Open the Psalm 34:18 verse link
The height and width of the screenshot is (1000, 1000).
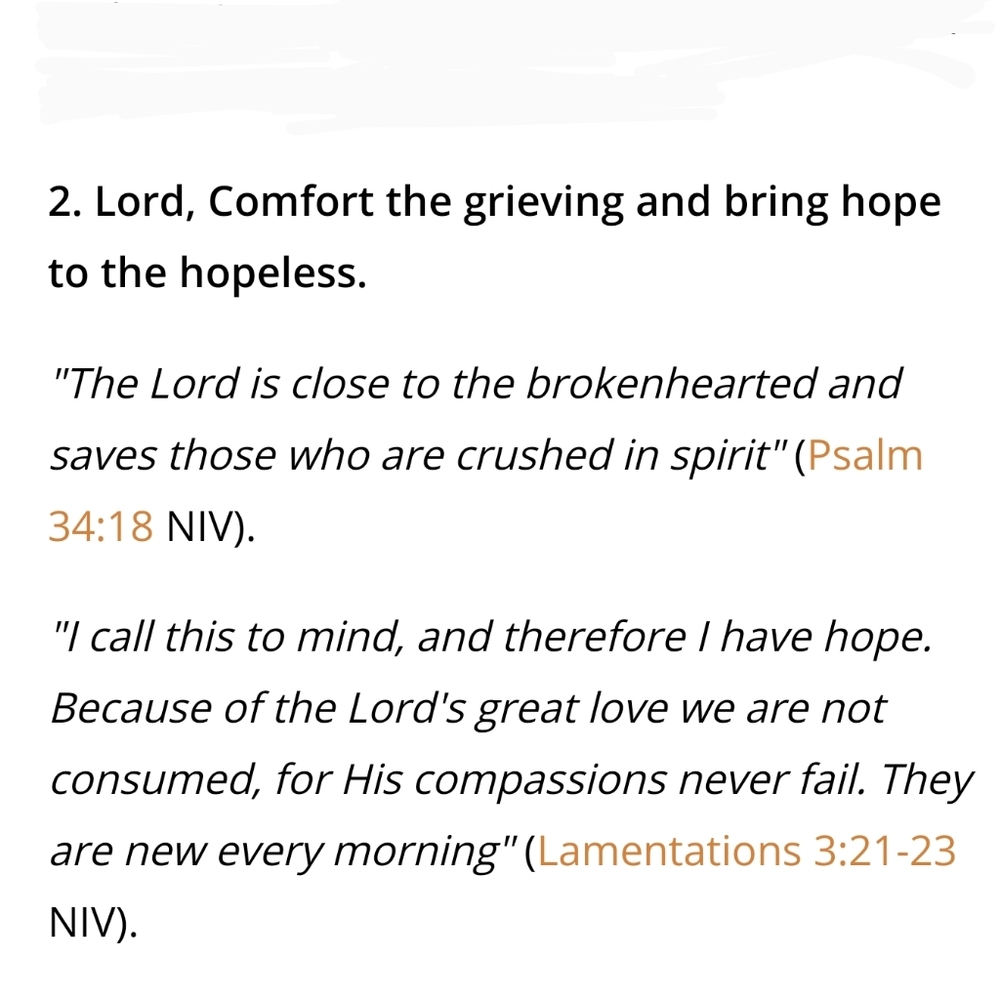[863, 455]
